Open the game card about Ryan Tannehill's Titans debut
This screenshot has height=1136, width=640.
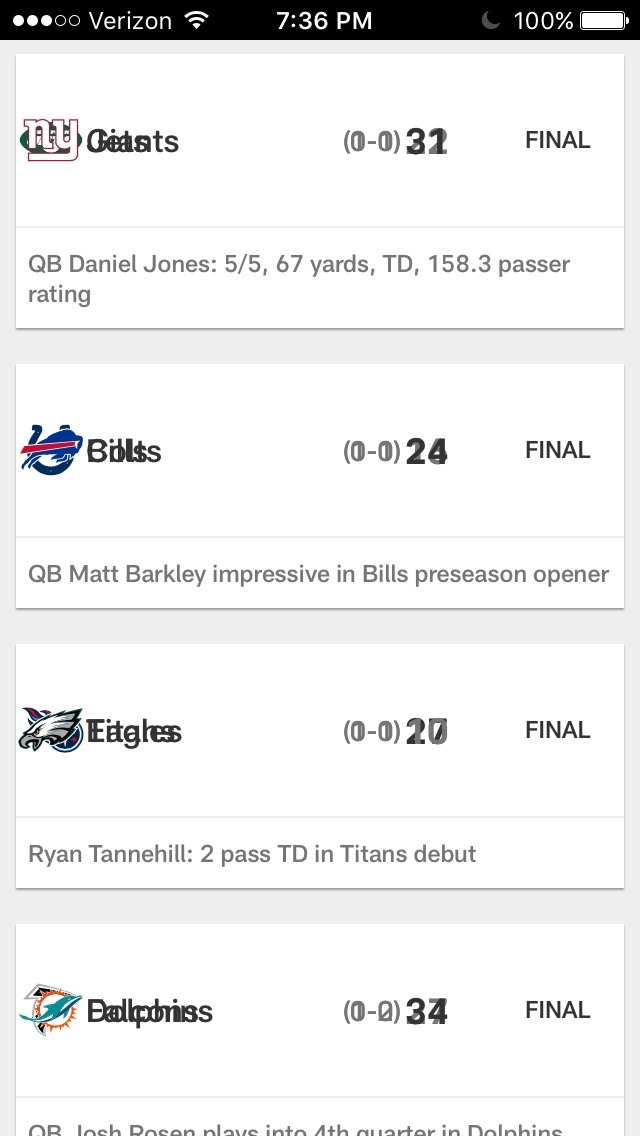[x=320, y=766]
